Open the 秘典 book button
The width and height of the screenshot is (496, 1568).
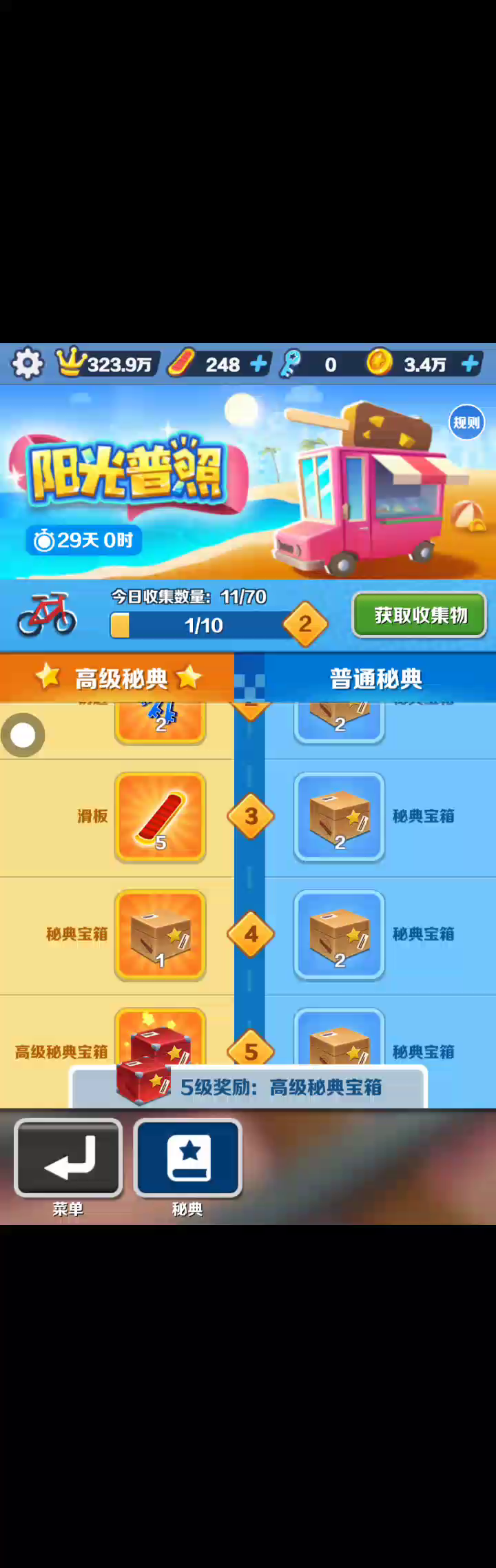187,1159
